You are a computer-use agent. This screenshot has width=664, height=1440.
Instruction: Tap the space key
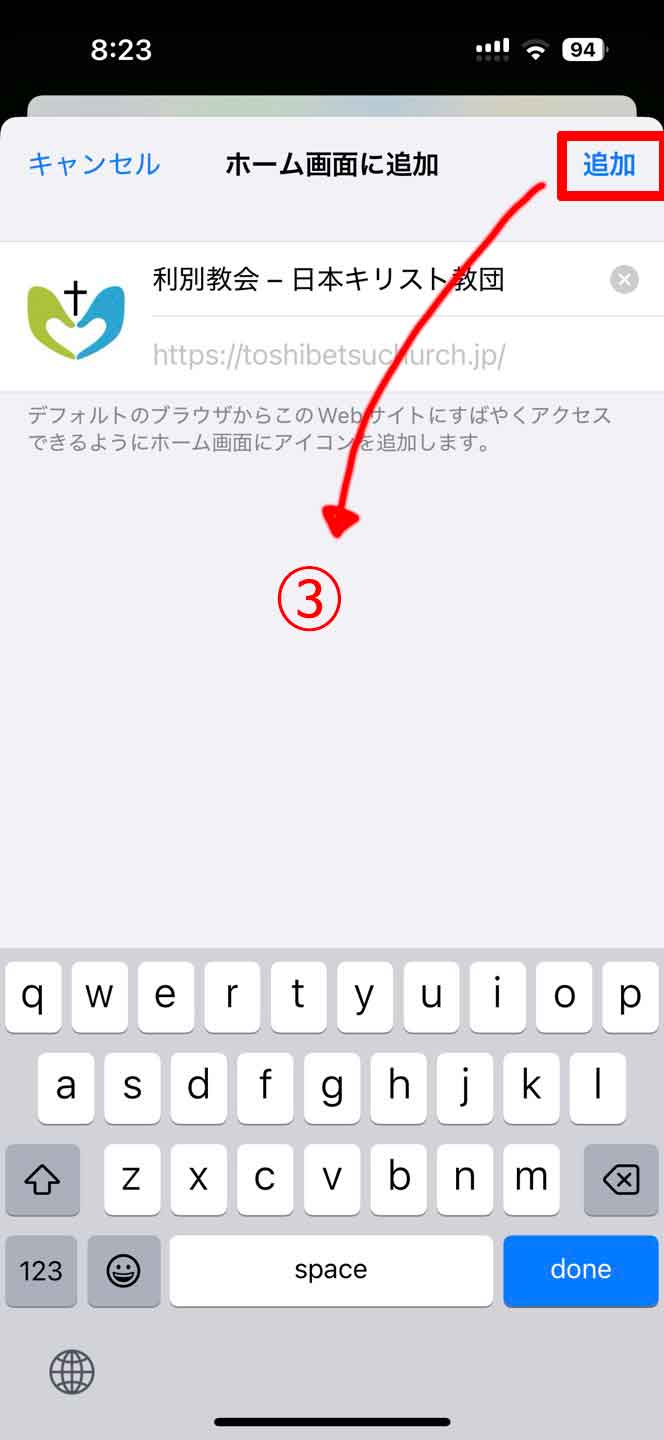[x=331, y=1270]
